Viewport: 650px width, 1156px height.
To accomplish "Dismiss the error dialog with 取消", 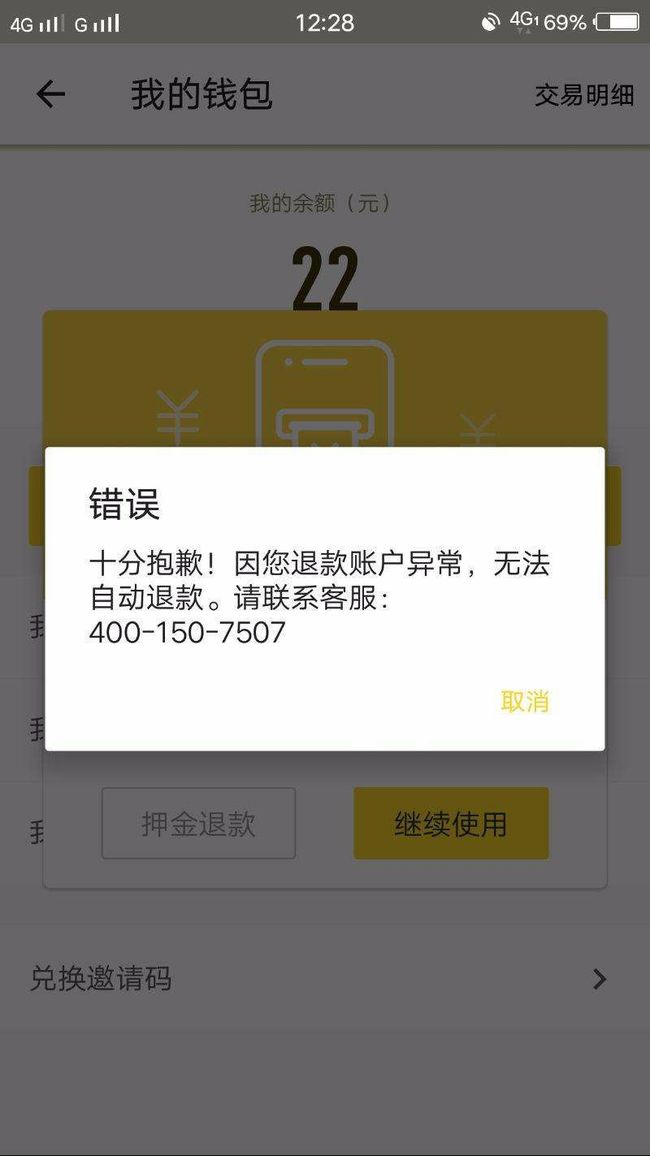I will tap(525, 701).
